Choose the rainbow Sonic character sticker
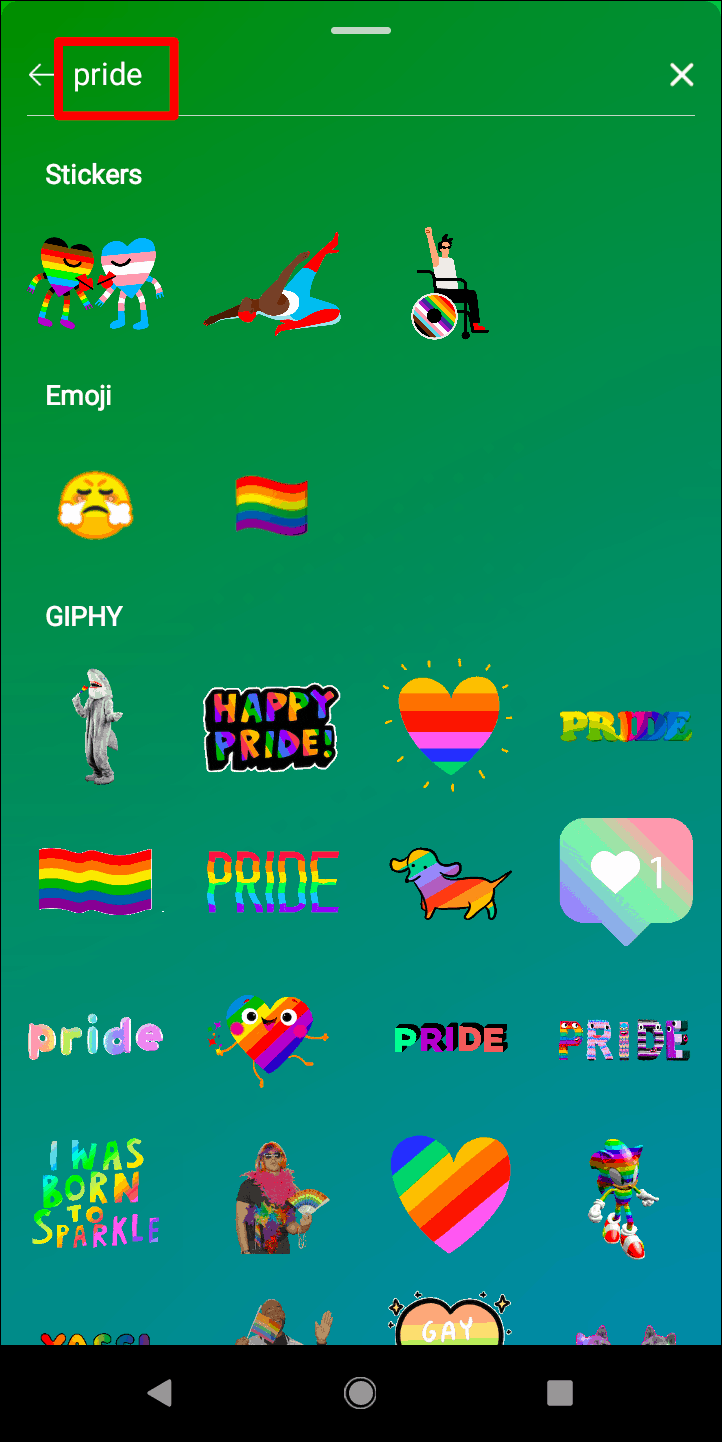 pos(620,1197)
